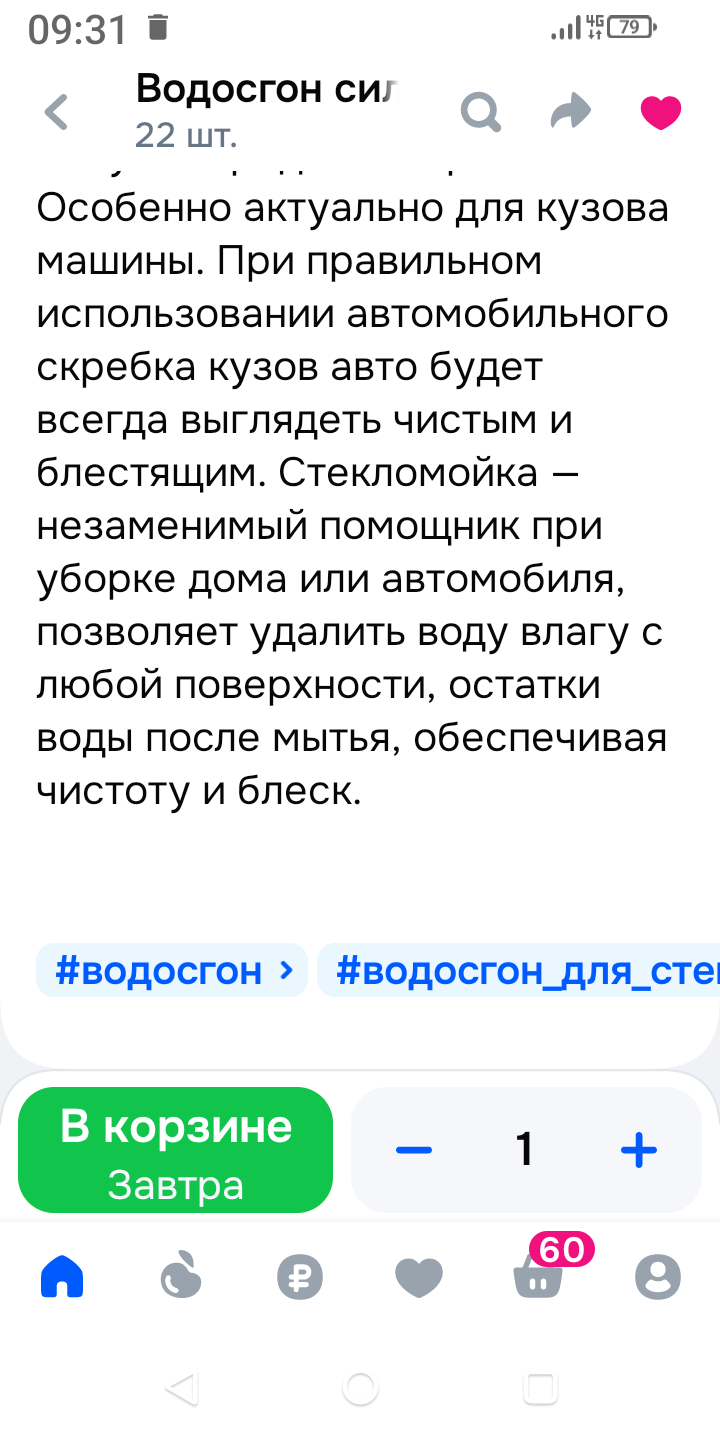Screen dimensions: 720x1440
Task: Go back from the product page
Action: point(57,112)
